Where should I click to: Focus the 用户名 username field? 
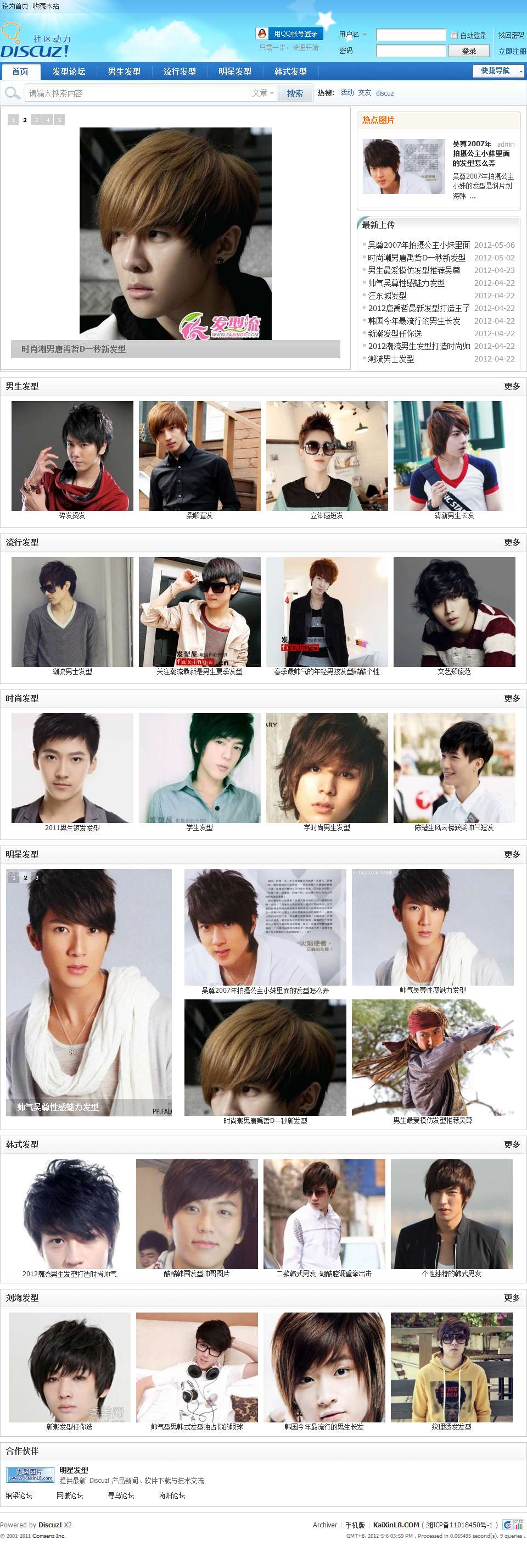411,35
